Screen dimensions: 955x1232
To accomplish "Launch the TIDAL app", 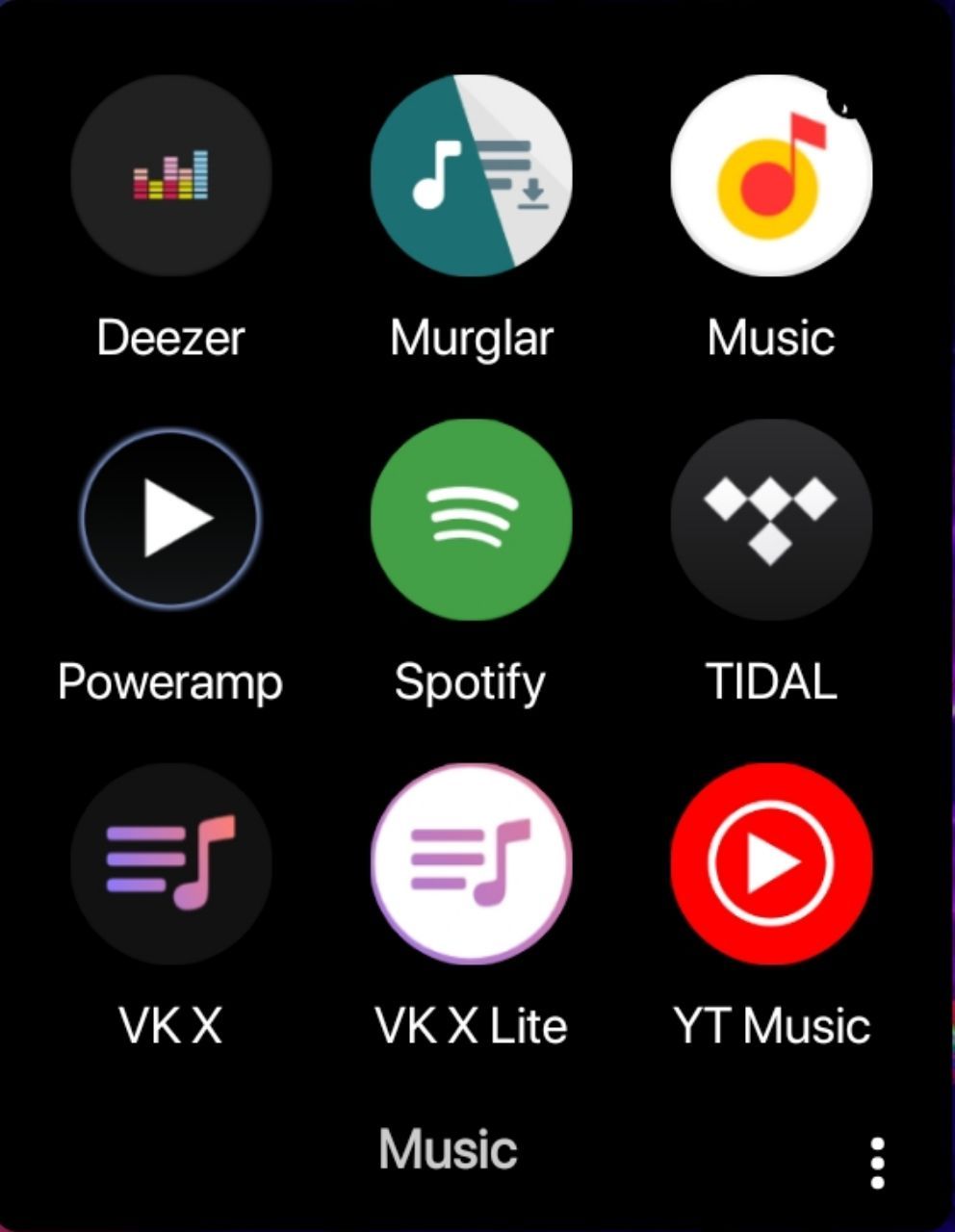I will point(771,520).
